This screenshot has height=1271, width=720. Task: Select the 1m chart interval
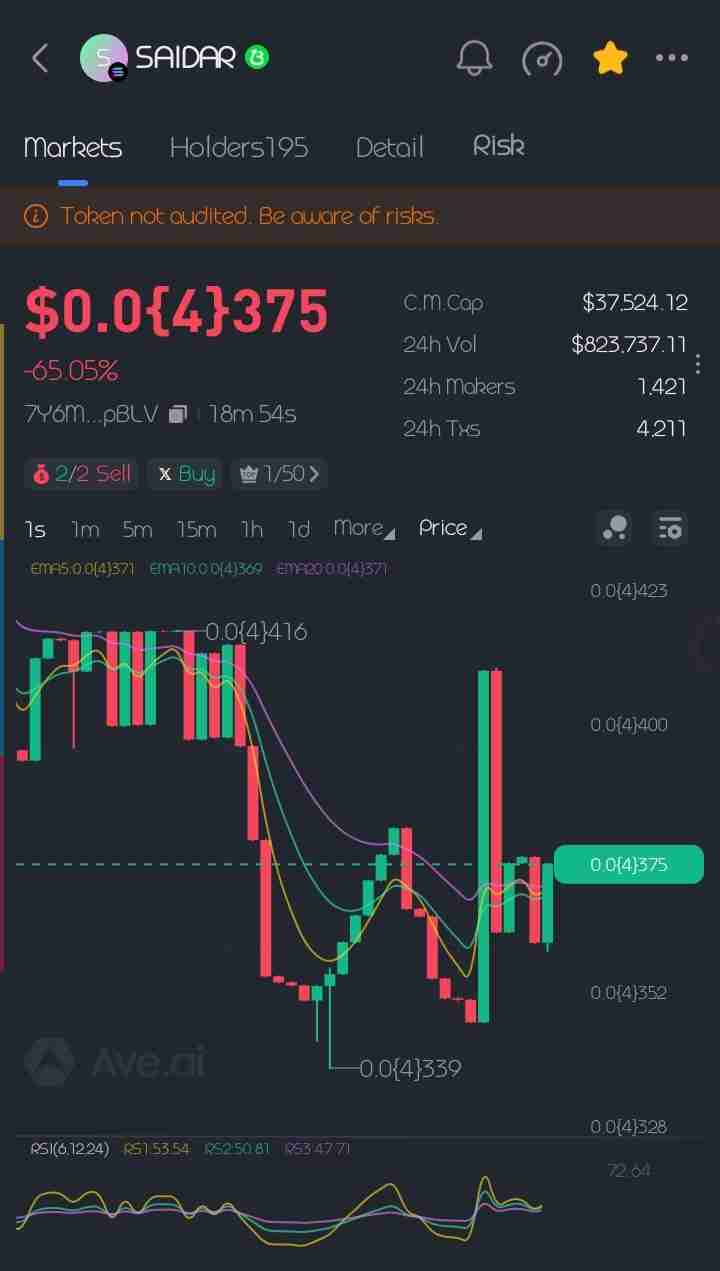coord(85,529)
